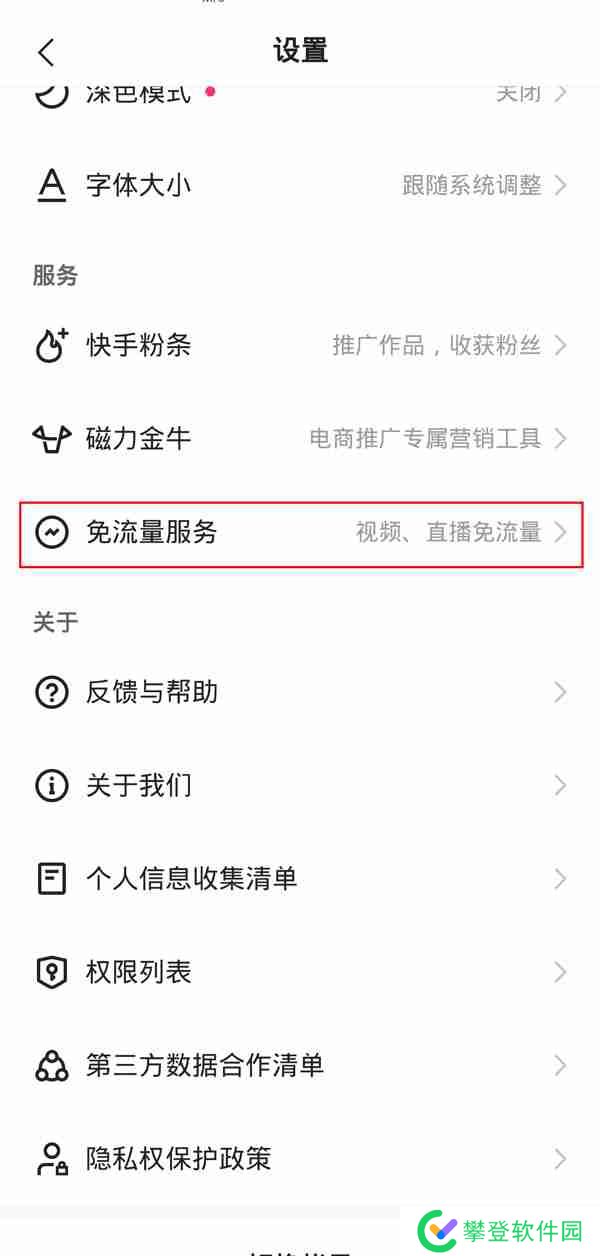Screen dimensions: 600x1256
Task: Open 字体大小 settings
Action: tap(300, 185)
